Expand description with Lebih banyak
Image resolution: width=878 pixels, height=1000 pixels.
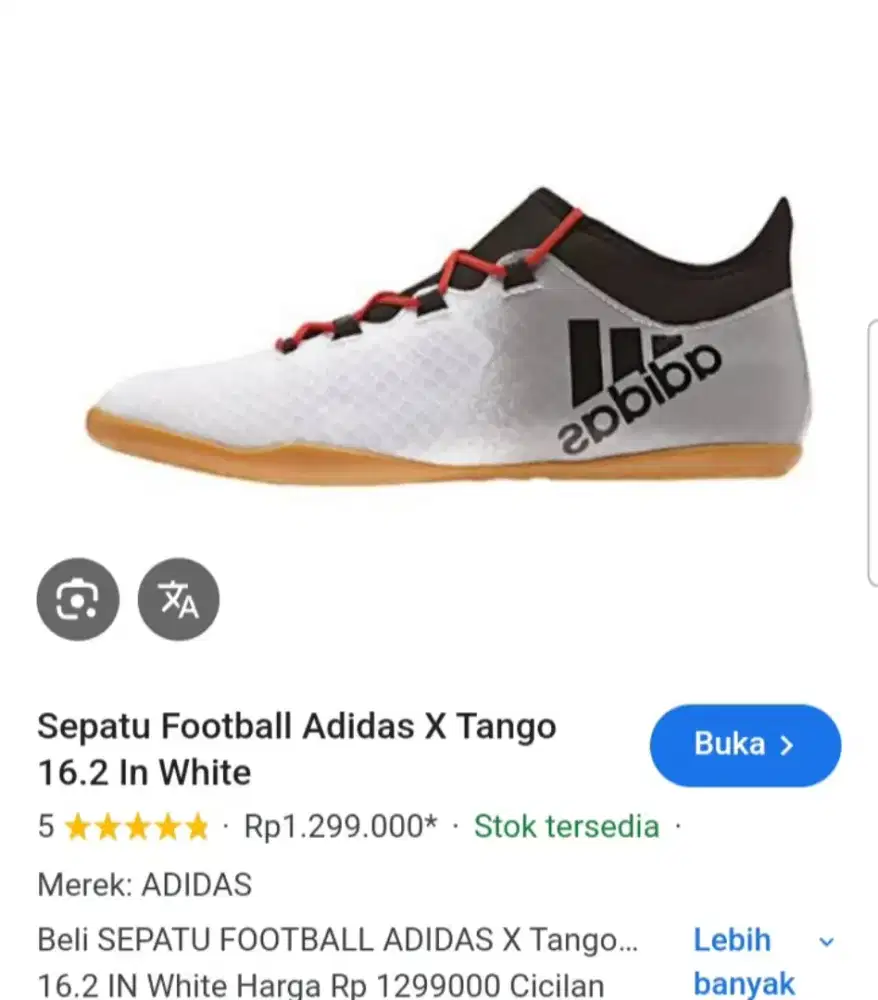pos(745,961)
